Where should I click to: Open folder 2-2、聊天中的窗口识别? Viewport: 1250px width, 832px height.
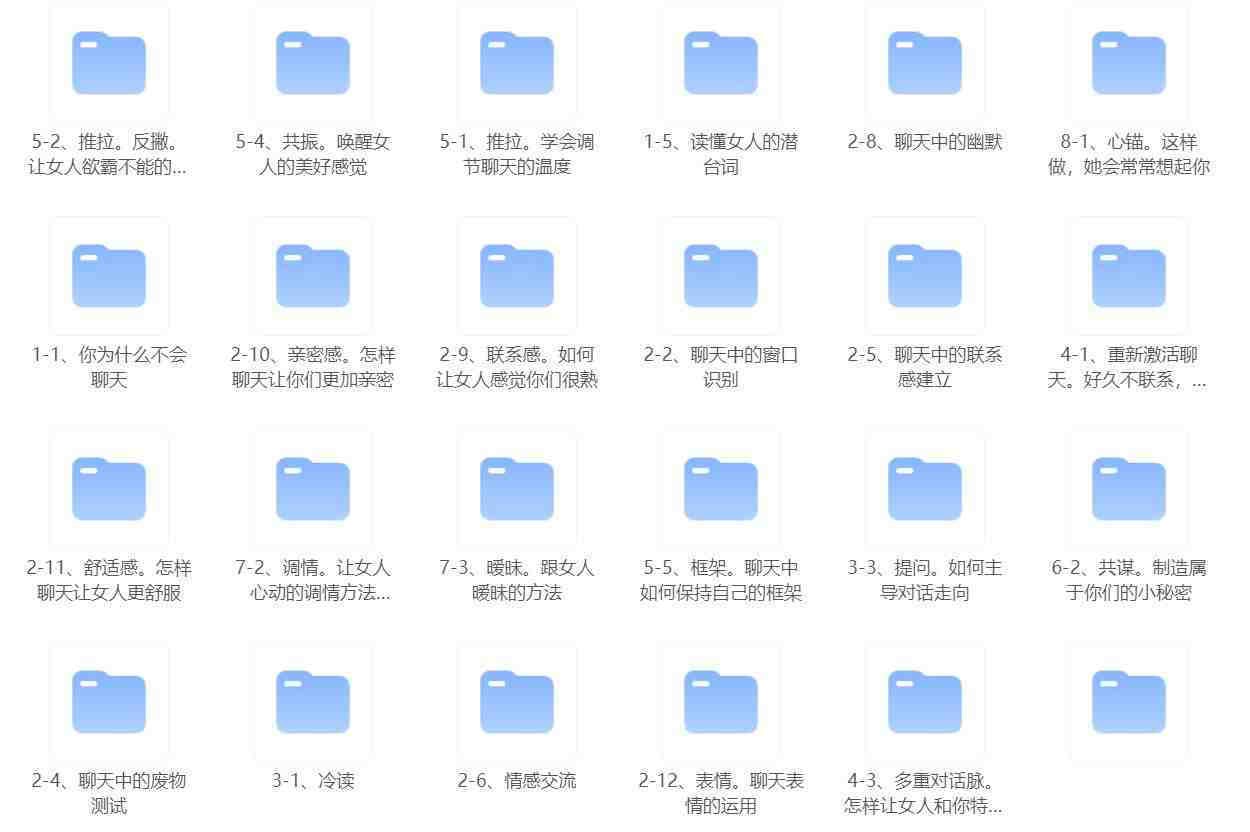coord(721,276)
